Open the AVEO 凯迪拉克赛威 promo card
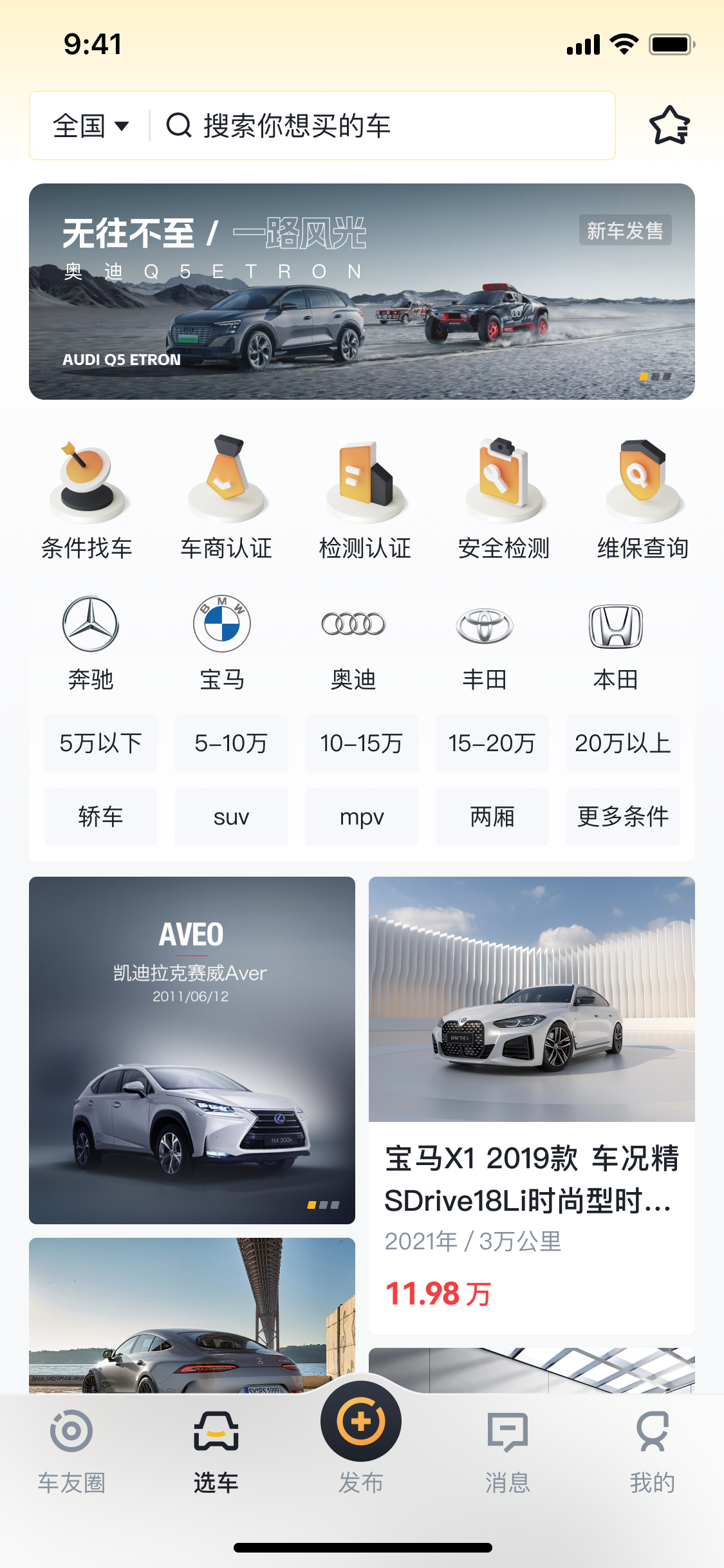The width and height of the screenshot is (724, 1568). pos(192,1050)
